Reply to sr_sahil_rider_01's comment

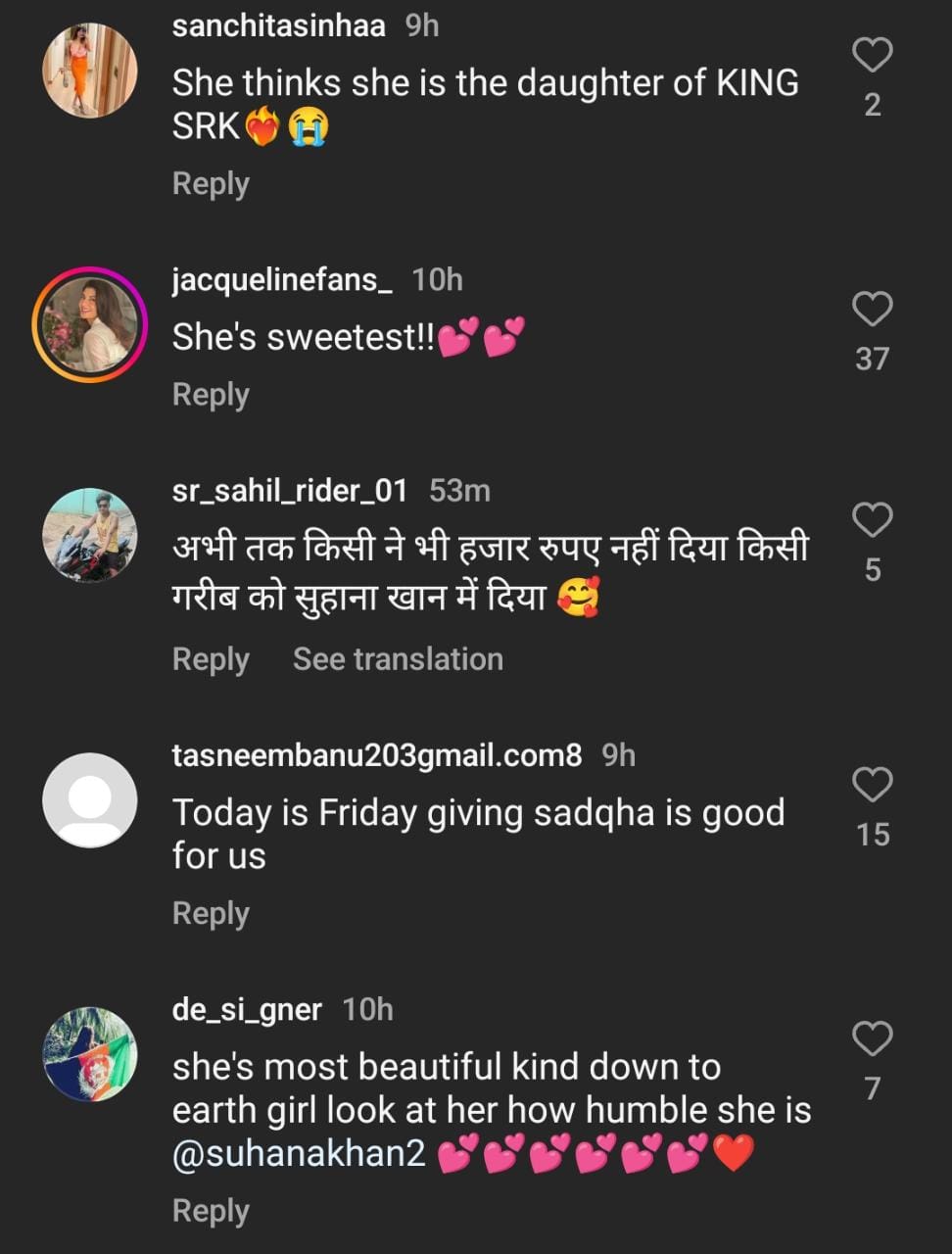211,659
